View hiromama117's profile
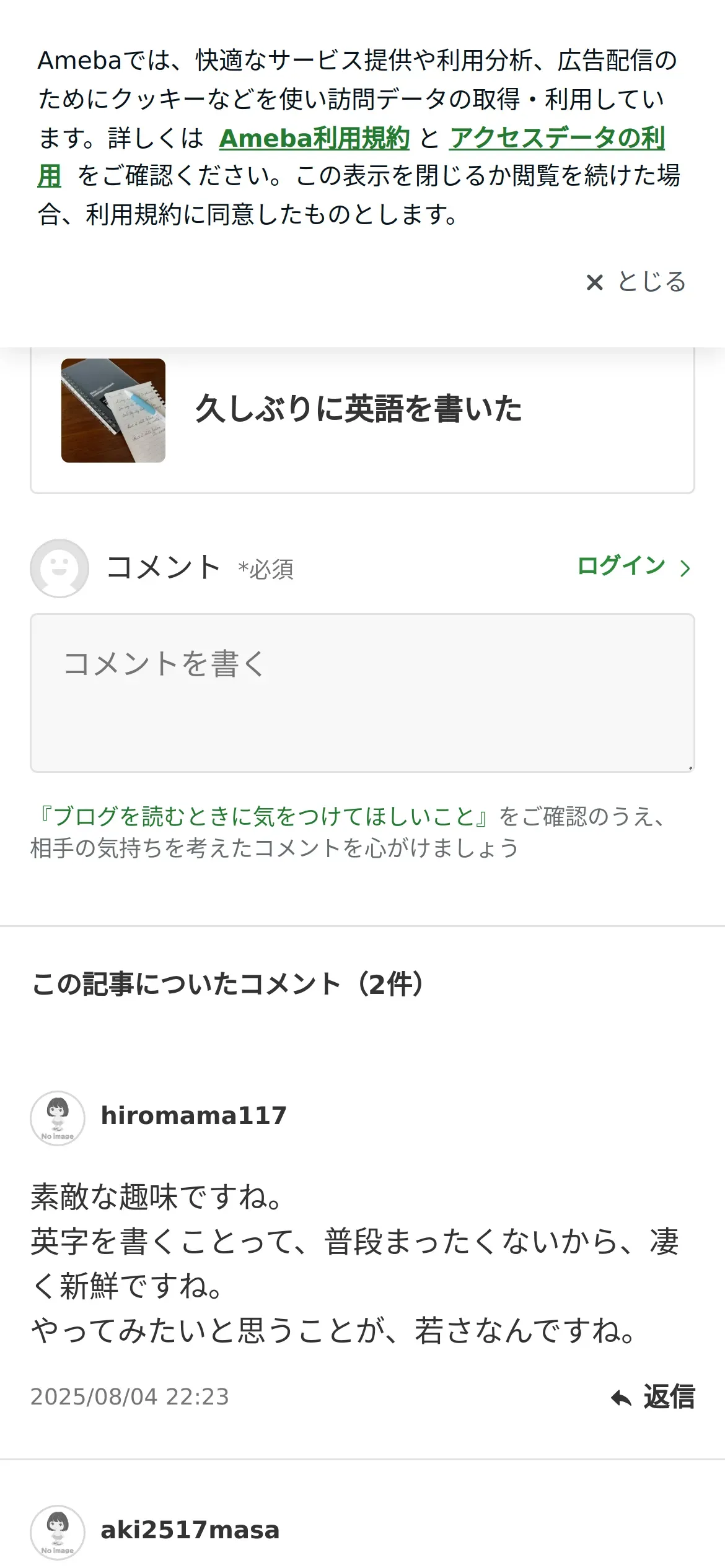 click(193, 1116)
